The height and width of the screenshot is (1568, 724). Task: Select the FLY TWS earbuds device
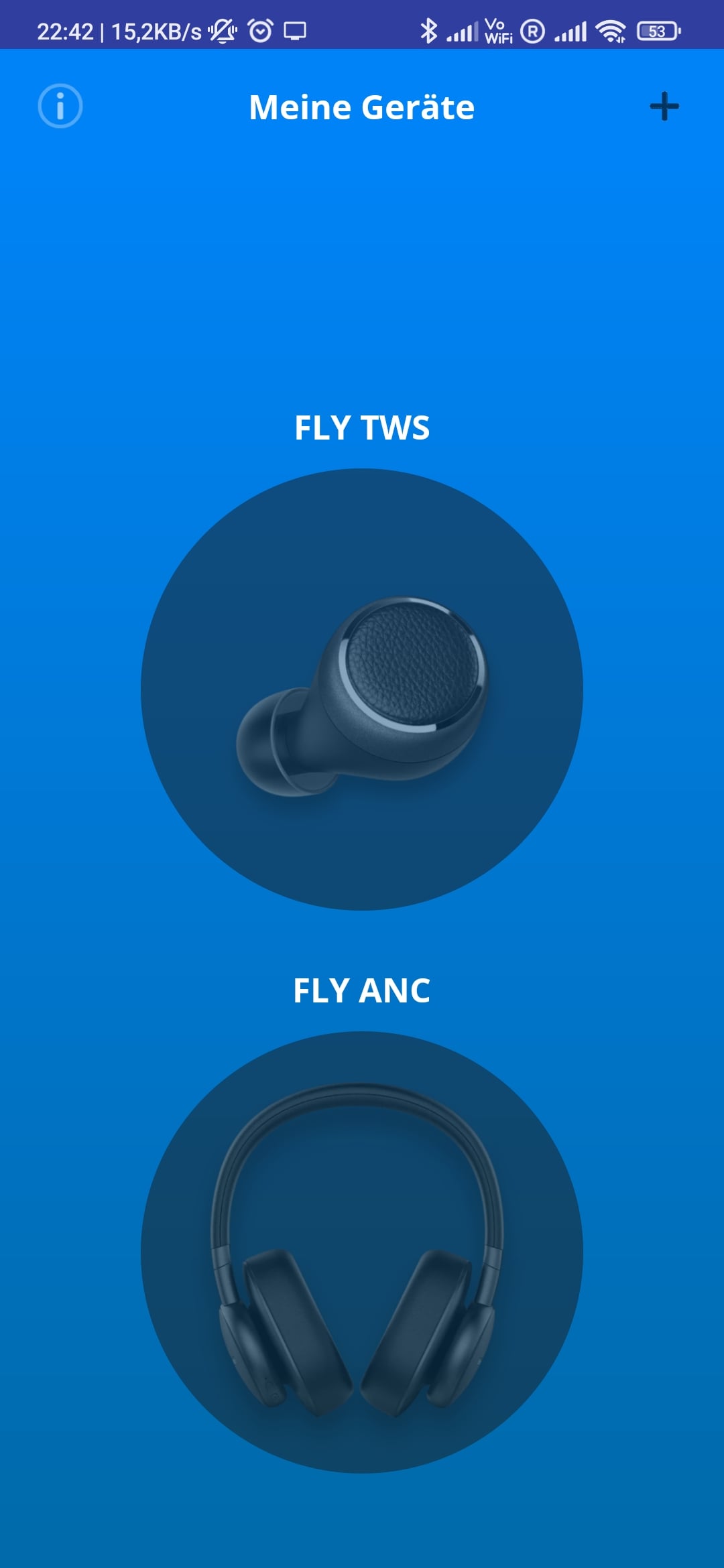pyautogui.click(x=362, y=689)
